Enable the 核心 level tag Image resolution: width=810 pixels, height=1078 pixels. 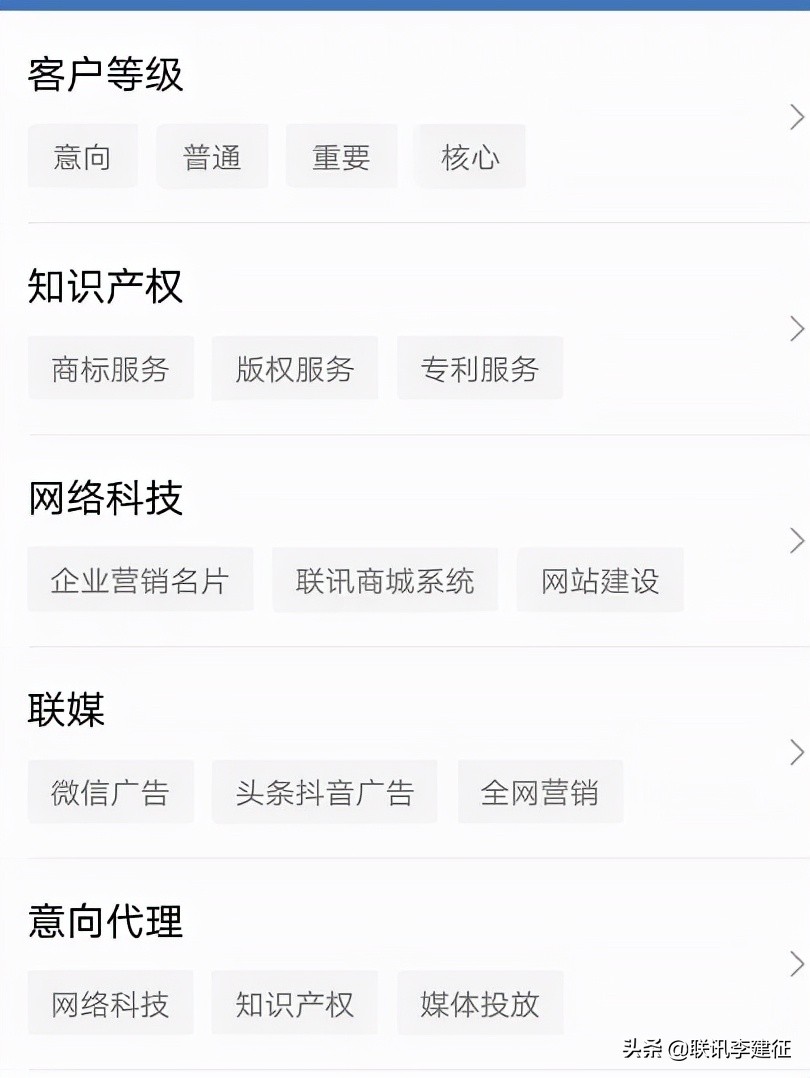tap(470, 156)
